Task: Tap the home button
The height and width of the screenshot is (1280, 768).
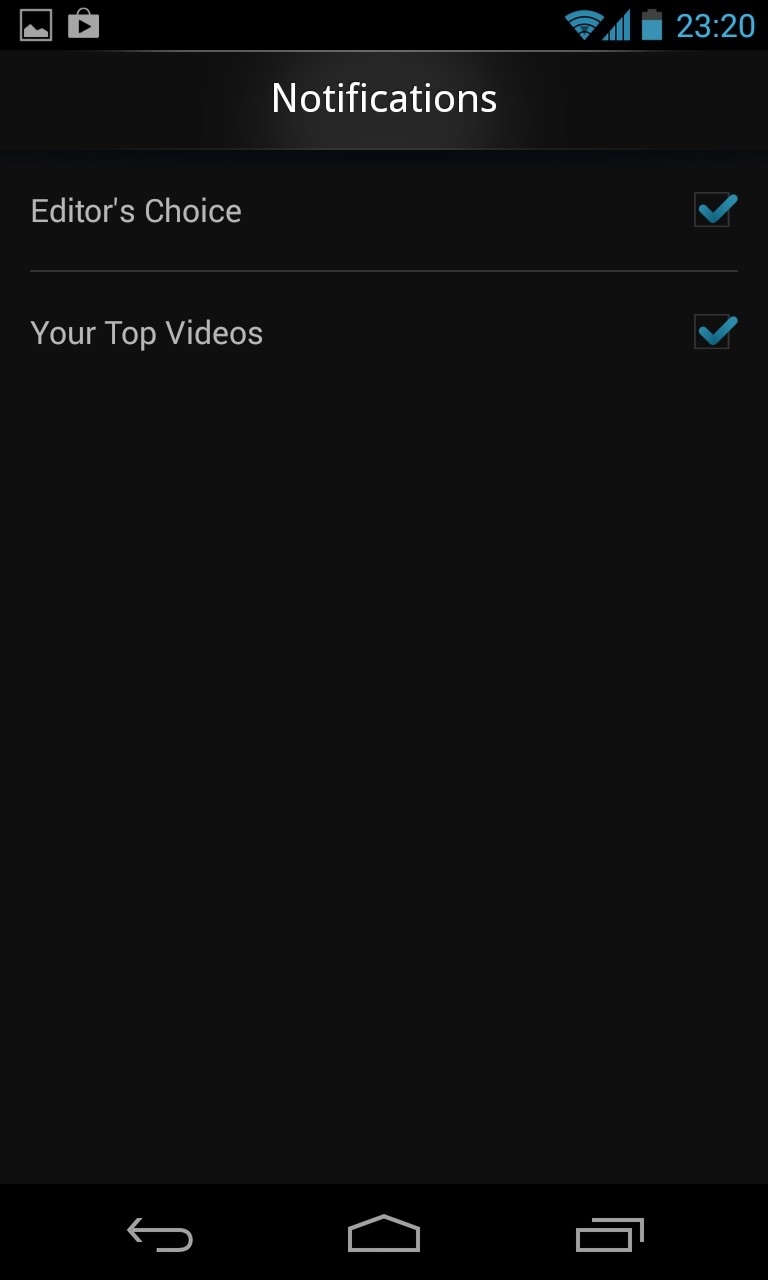Action: (384, 1234)
